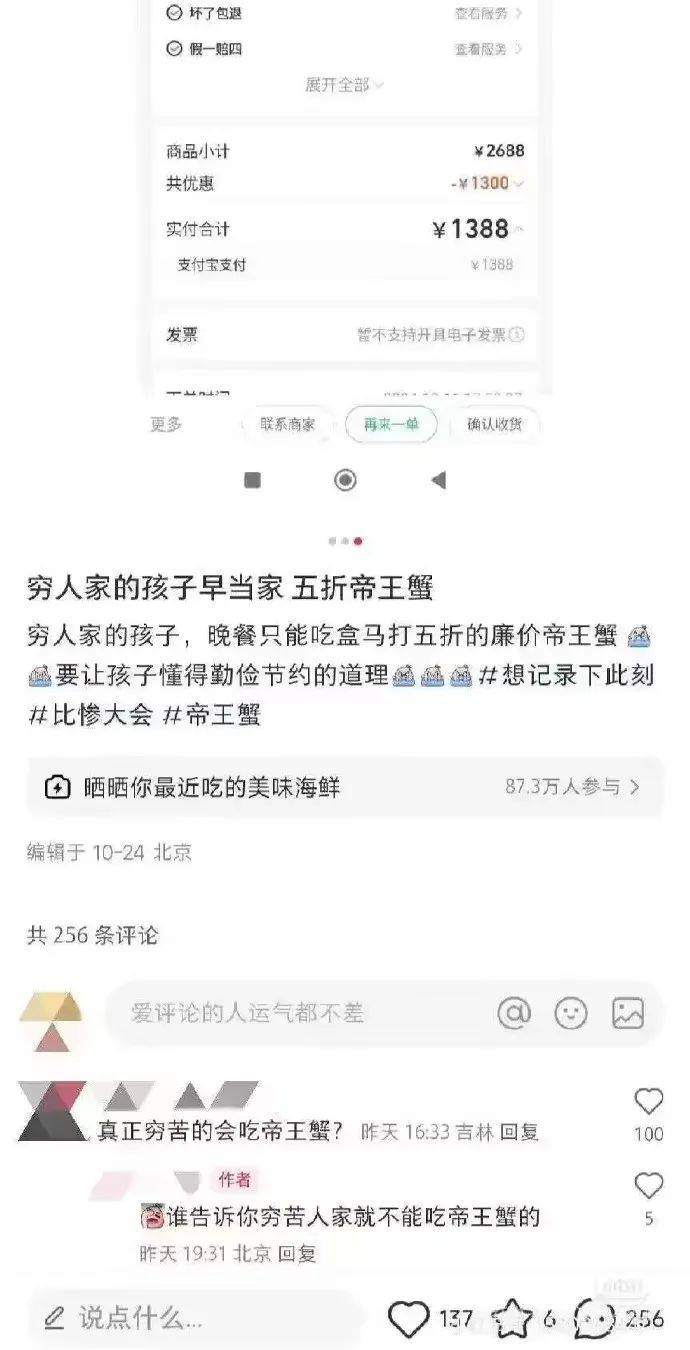
Task: Open the #比惨大会 hashtag
Action: [88, 715]
